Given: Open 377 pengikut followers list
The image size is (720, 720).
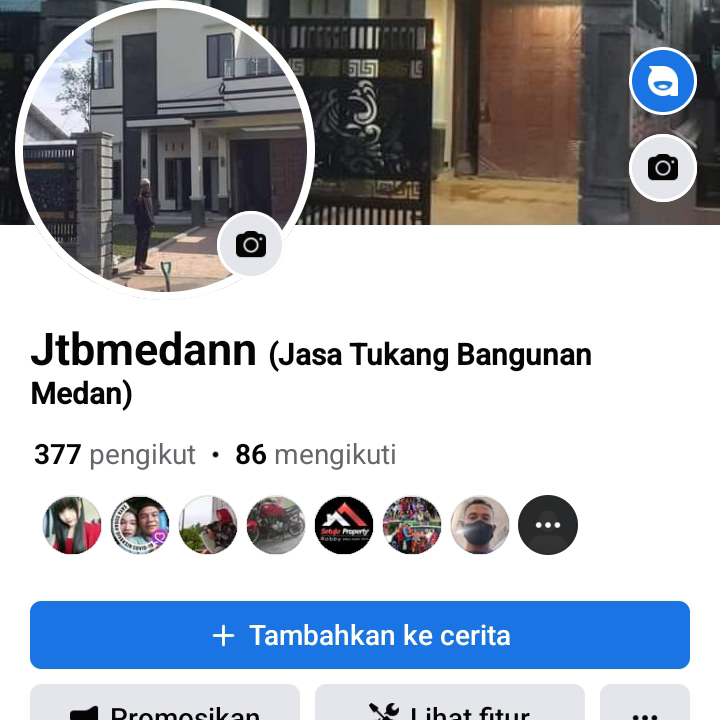Looking at the screenshot, I should (115, 455).
